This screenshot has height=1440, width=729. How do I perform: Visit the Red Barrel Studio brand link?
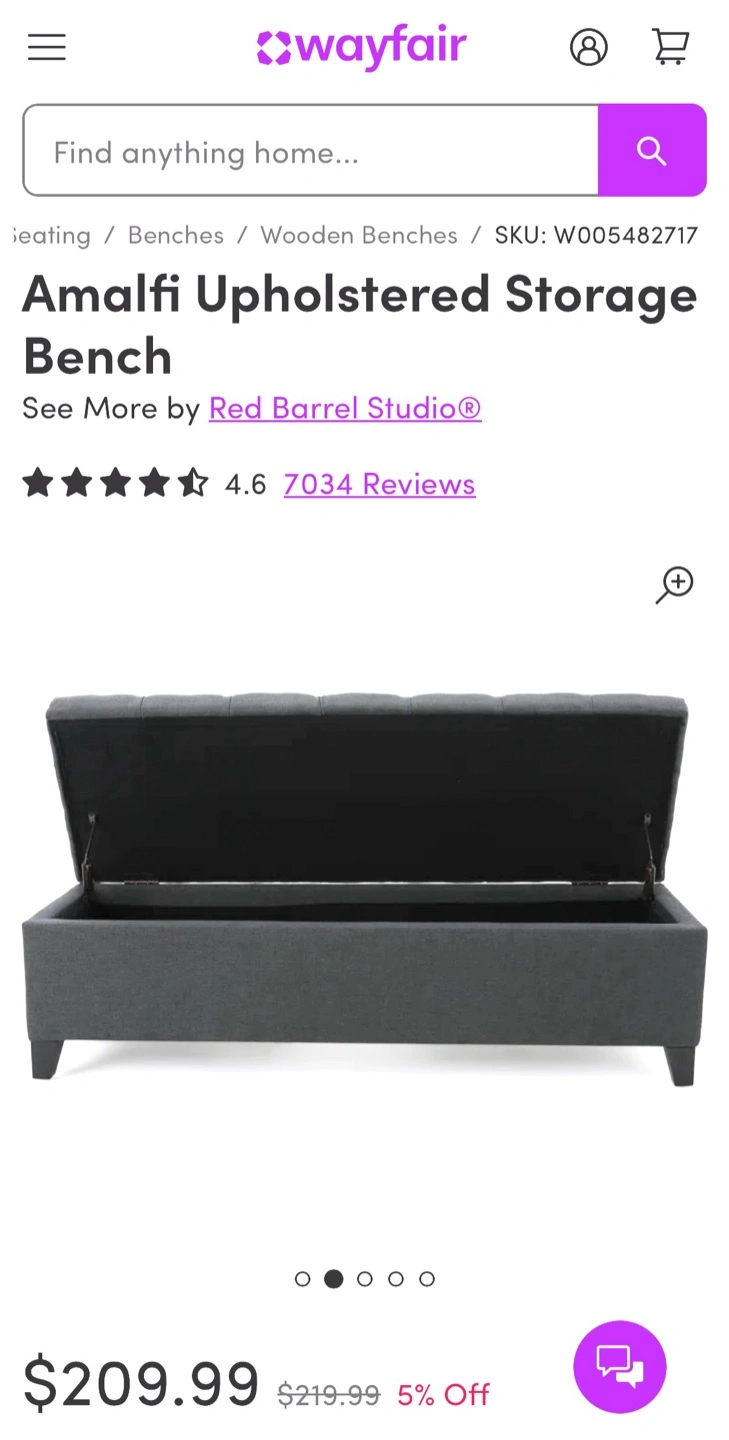(x=345, y=408)
